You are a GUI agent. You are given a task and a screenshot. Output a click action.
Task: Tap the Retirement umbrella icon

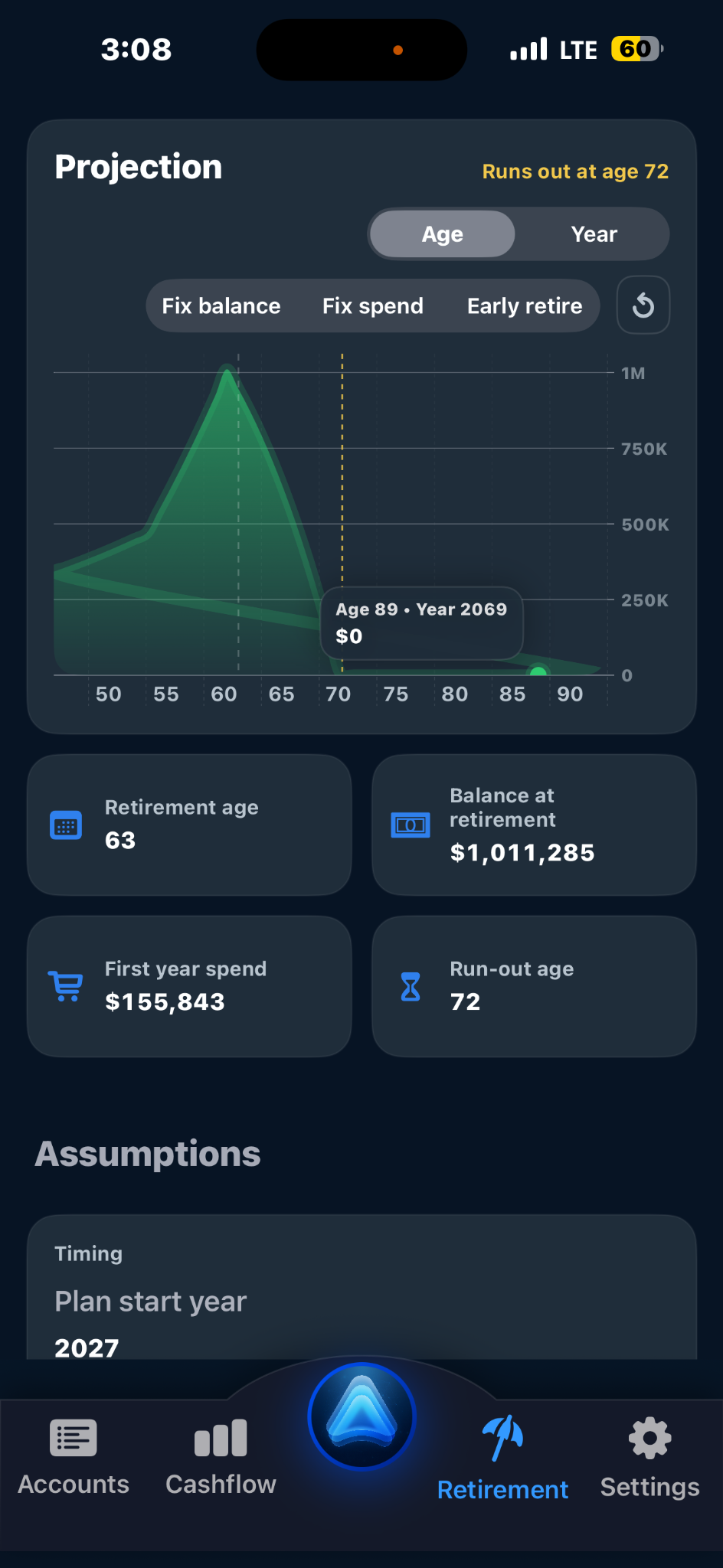[502, 1438]
